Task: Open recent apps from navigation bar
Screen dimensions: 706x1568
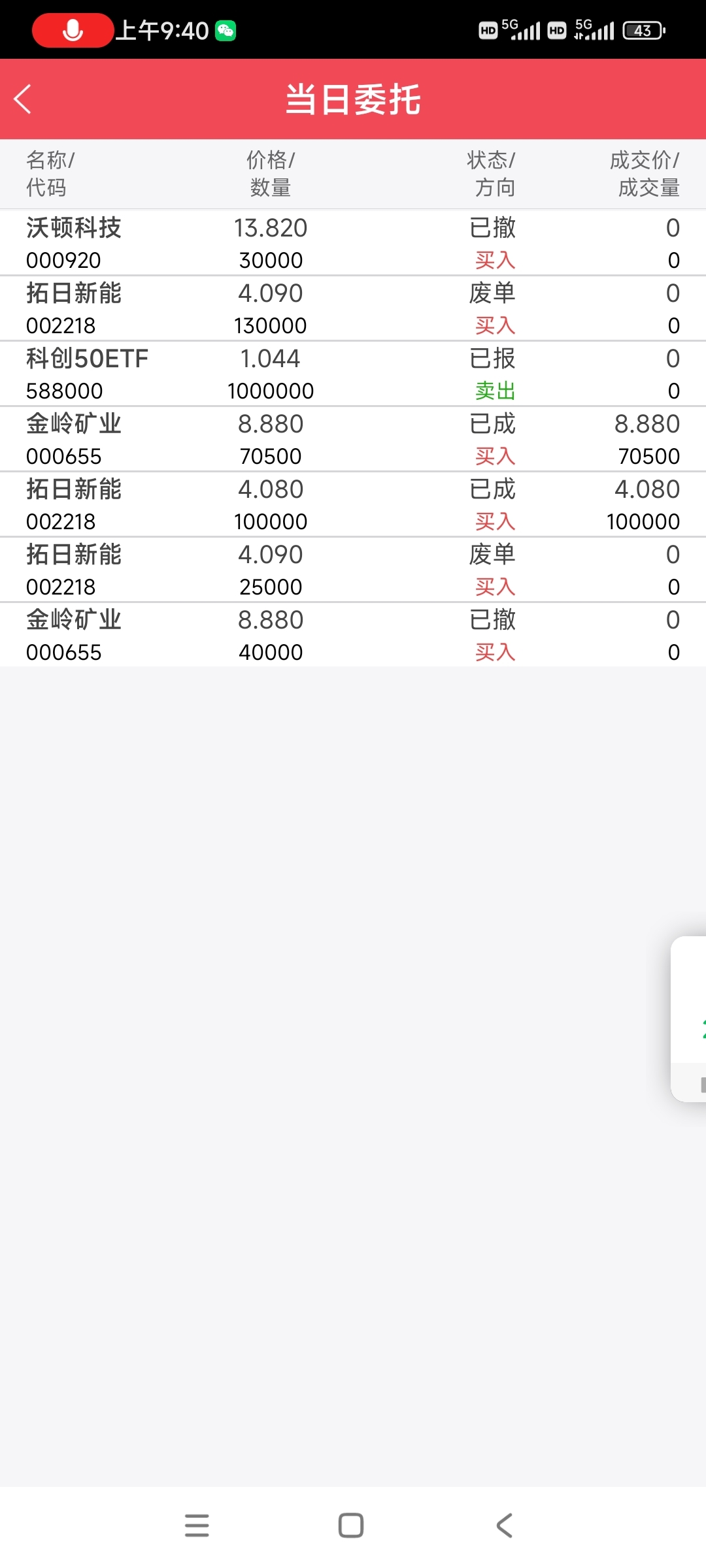Action: coord(197,1526)
